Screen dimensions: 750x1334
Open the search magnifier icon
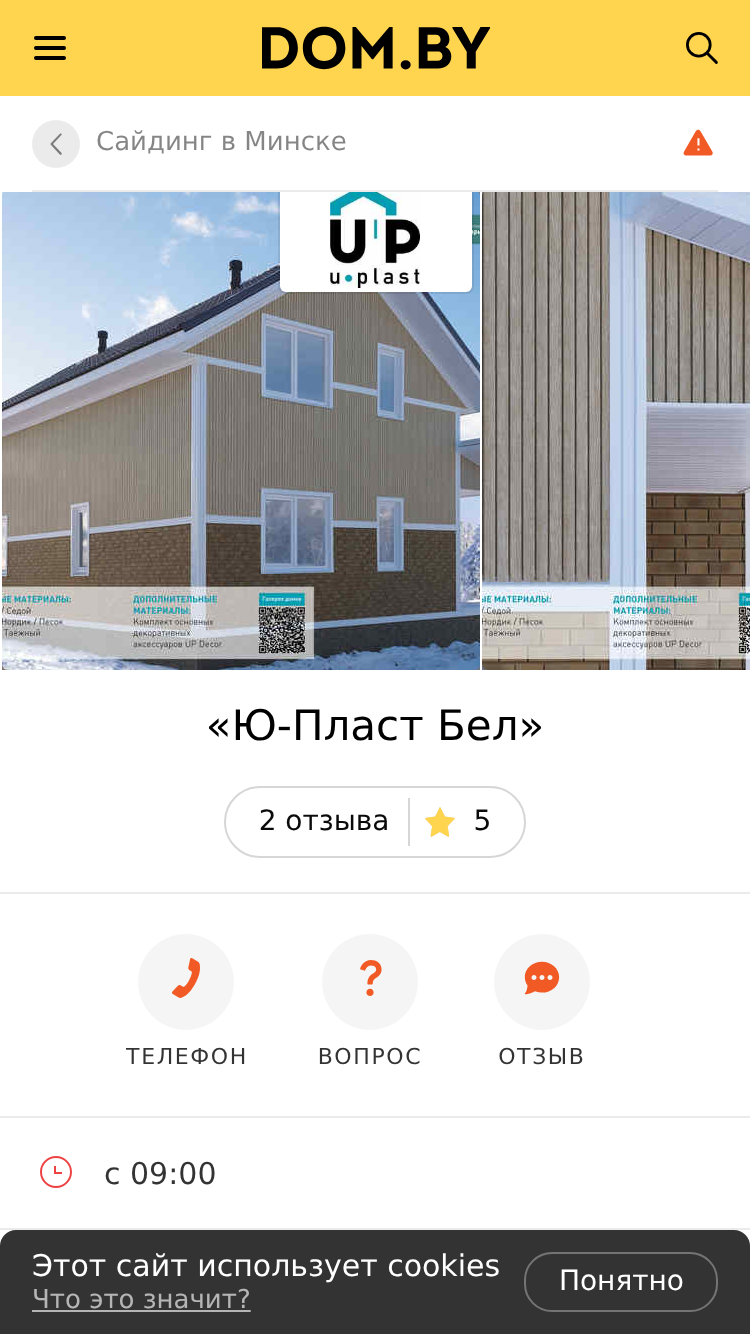coord(701,48)
